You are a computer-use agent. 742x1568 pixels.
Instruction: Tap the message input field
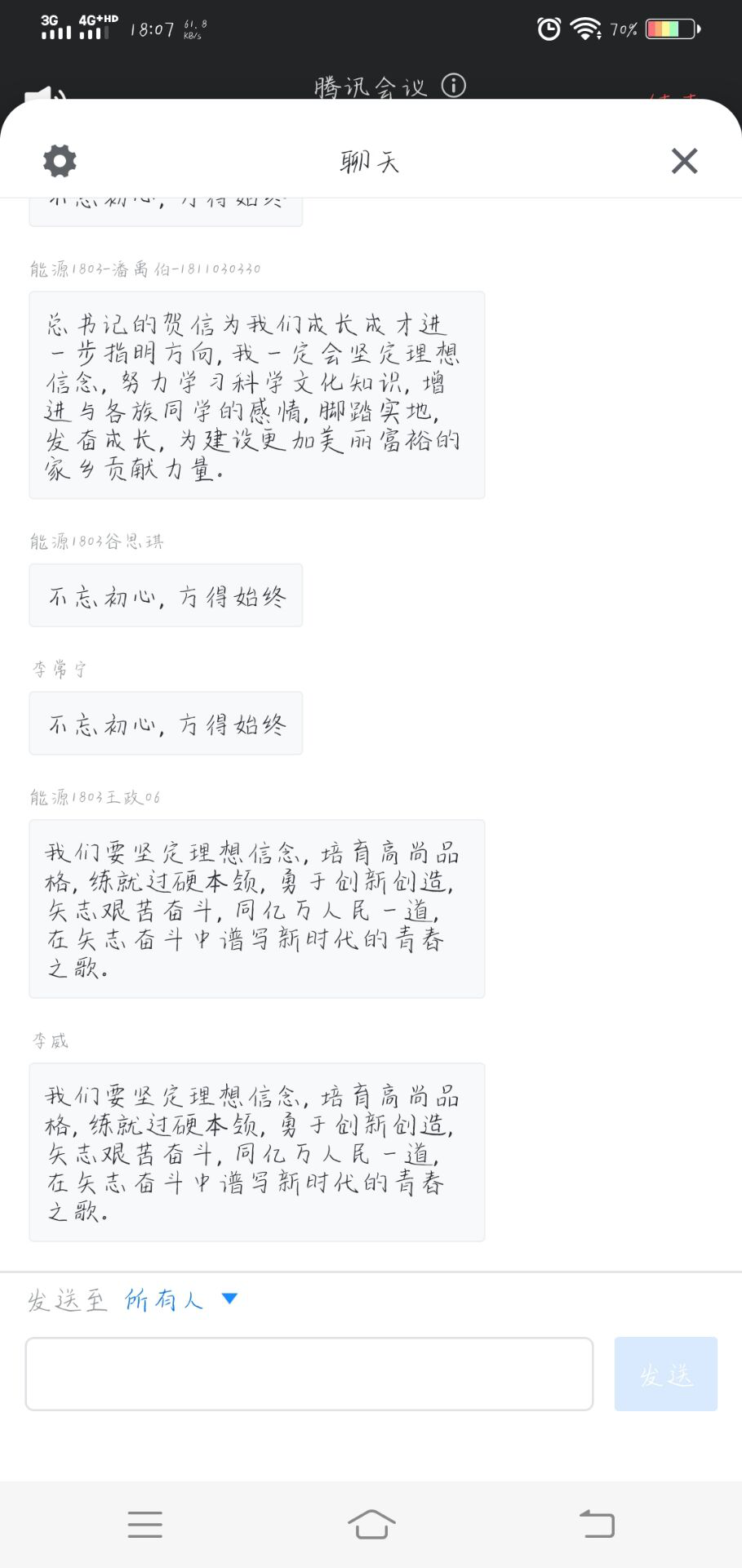pos(309,1374)
